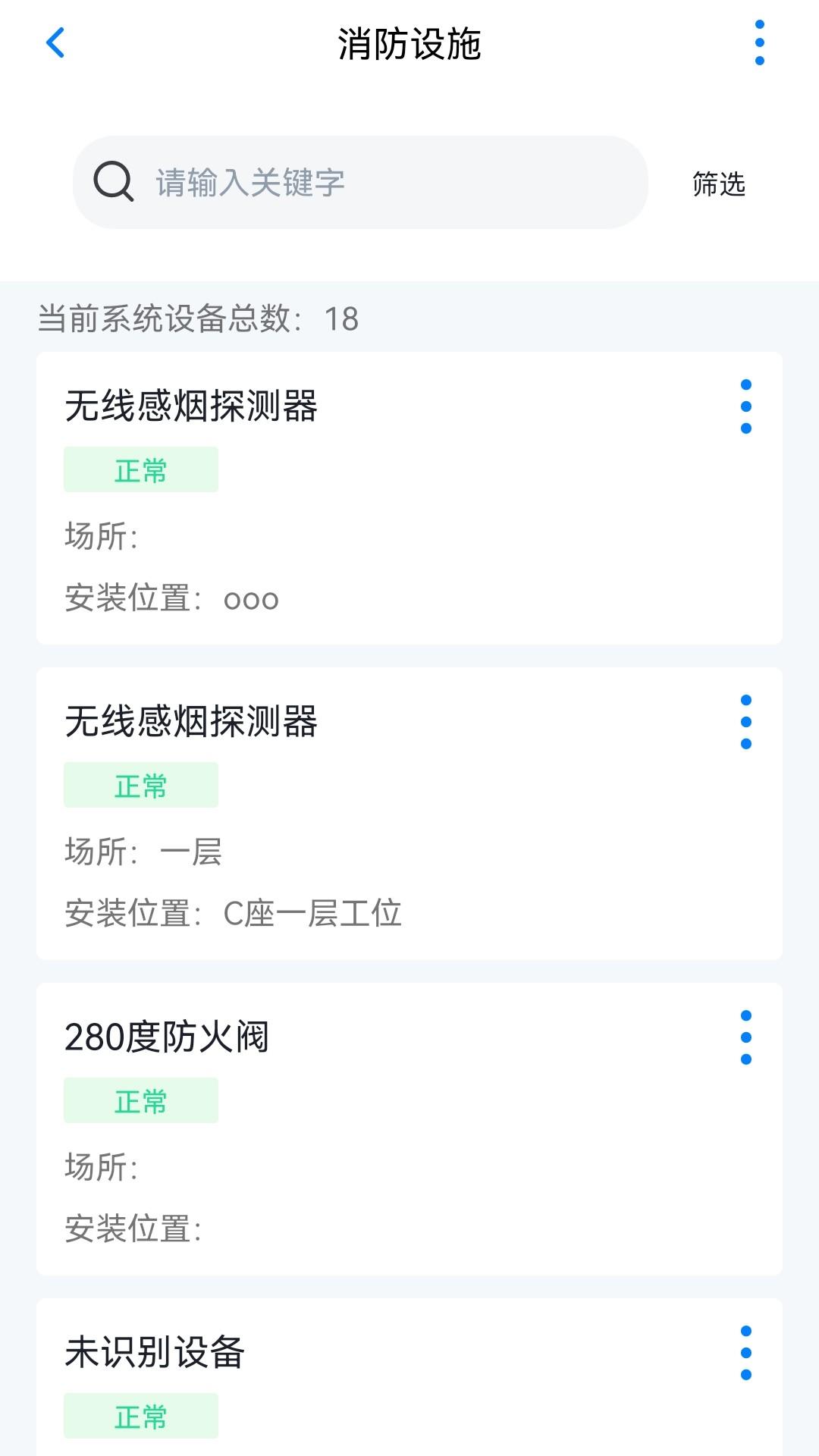819x1456 pixels.
Task: Open options menu for second 无线感烟探测器 card
Action: pyautogui.click(x=747, y=722)
